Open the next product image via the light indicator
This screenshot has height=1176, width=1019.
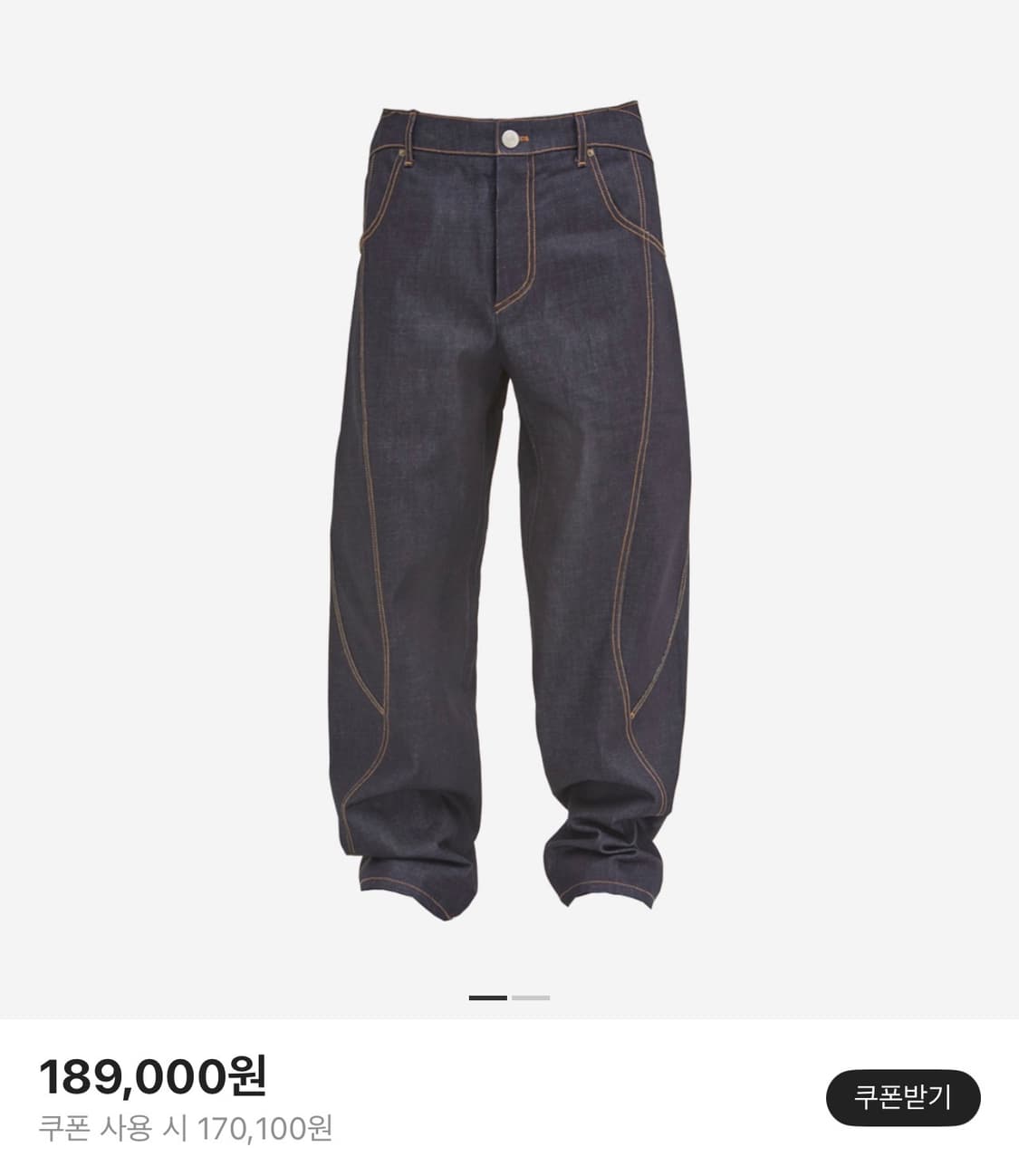(x=531, y=997)
